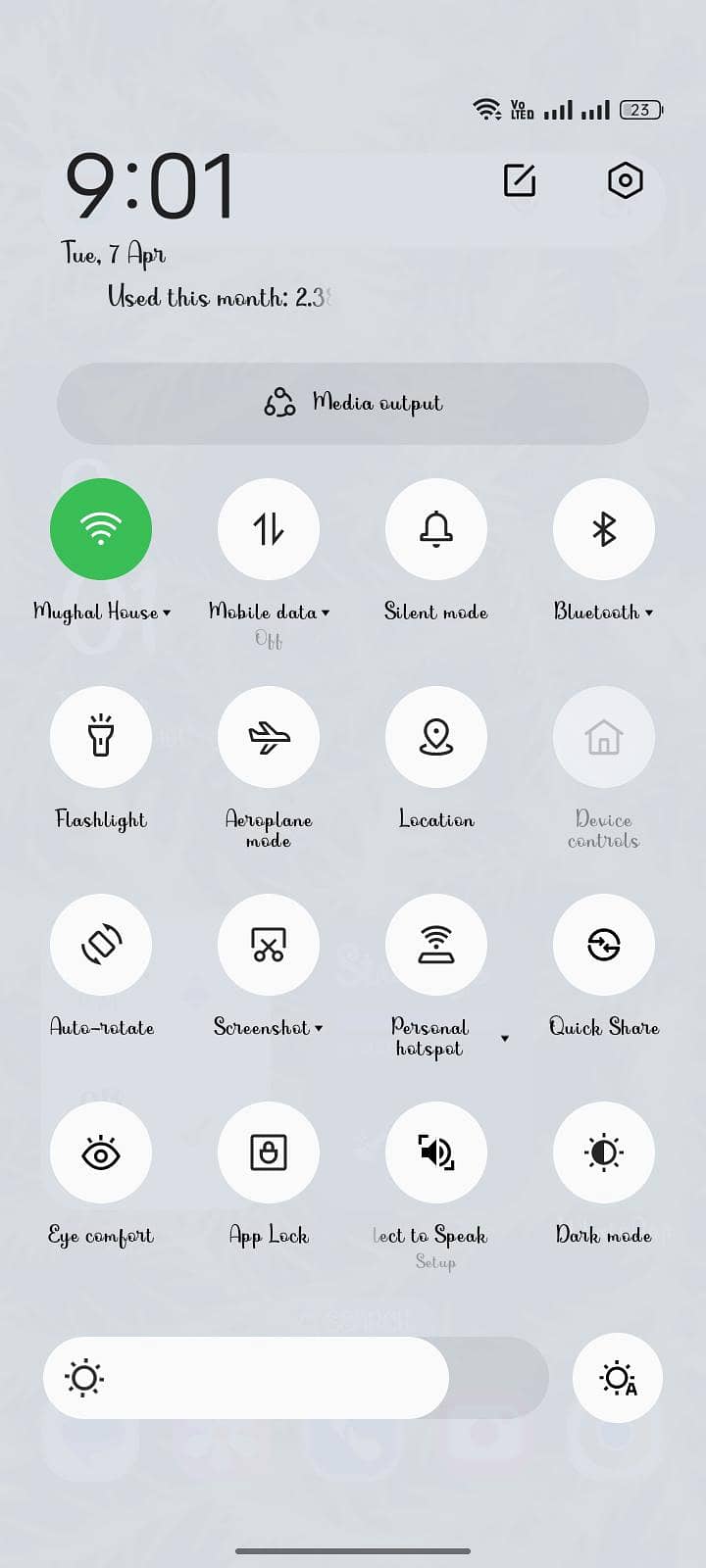The image size is (706, 1568).
Task: Toggle automatic brightness
Action: [618, 1377]
